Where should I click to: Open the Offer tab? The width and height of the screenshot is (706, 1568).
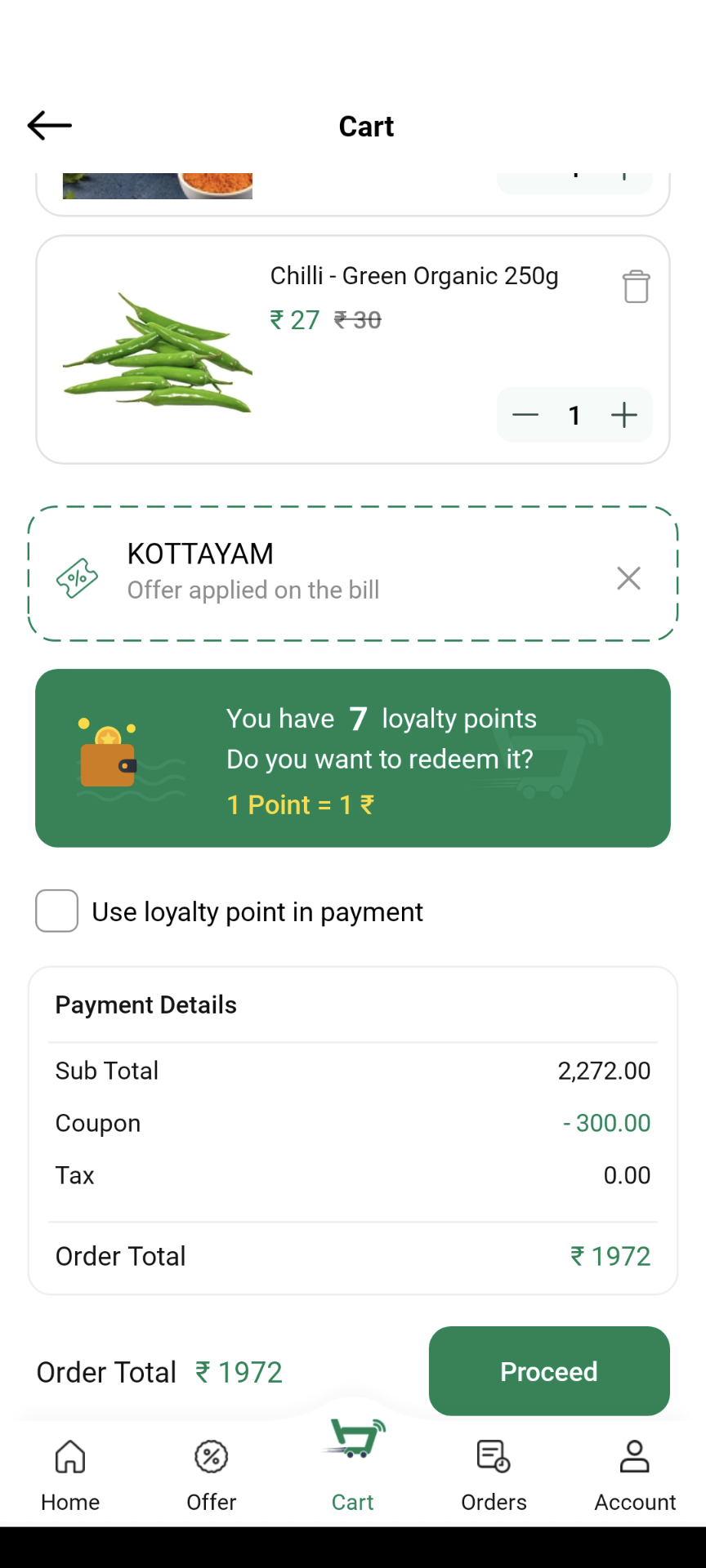pyautogui.click(x=212, y=1475)
